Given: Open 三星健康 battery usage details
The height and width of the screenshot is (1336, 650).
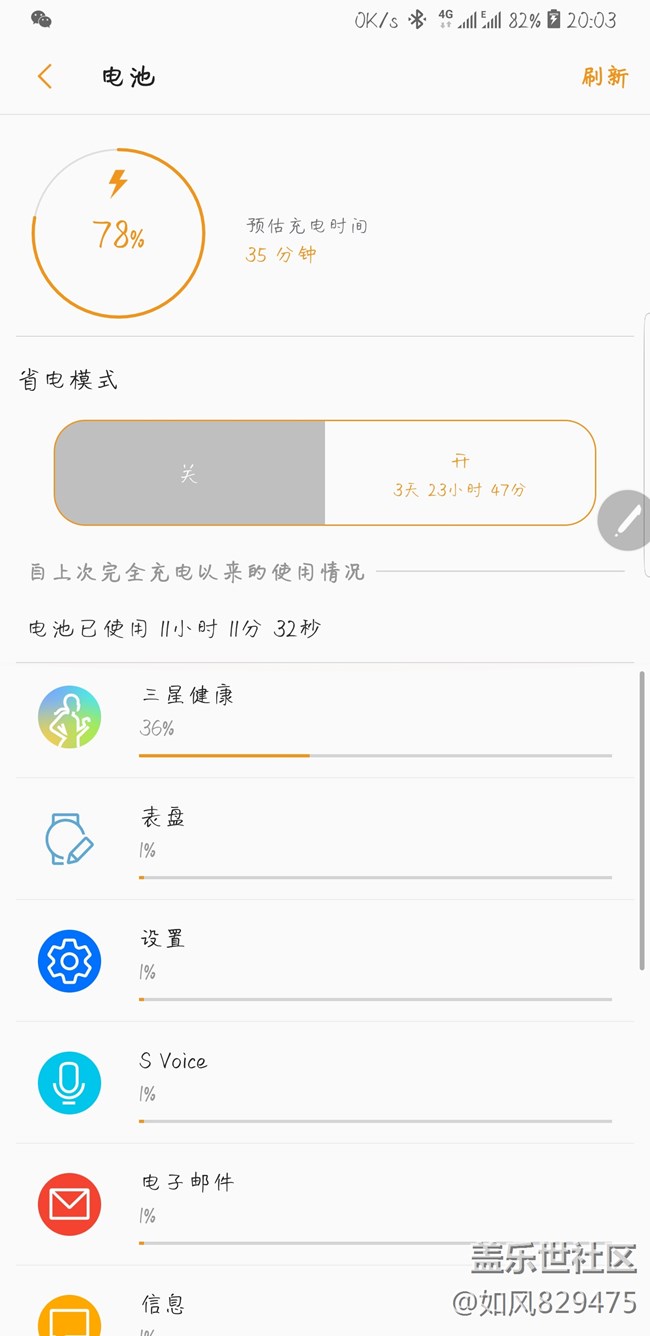Looking at the screenshot, I should 325,717.
